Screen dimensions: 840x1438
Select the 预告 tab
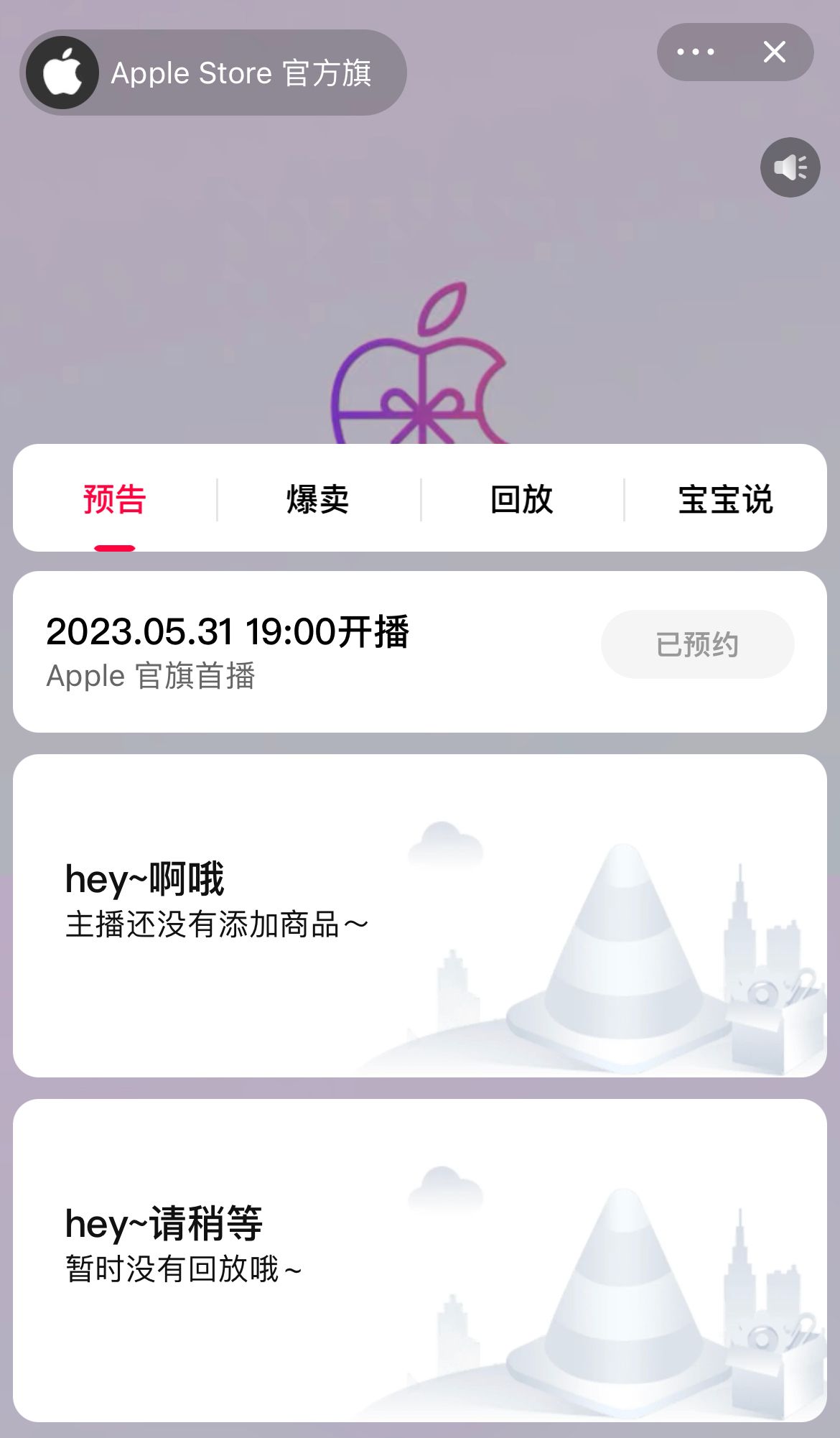(115, 498)
